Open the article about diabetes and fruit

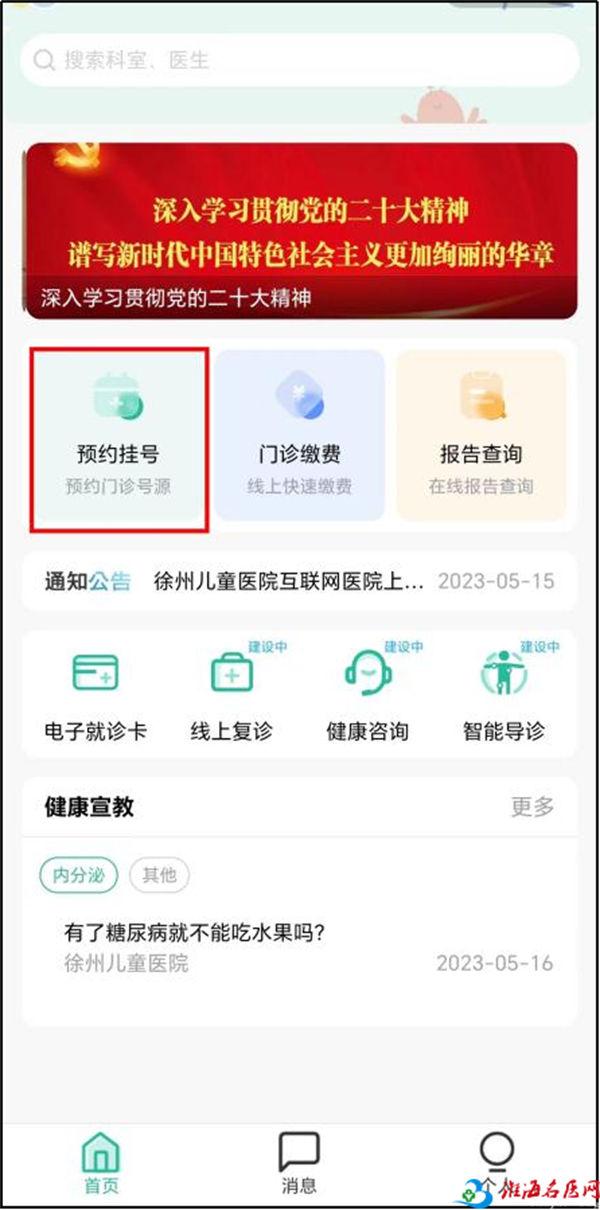pyautogui.click(x=300, y=948)
